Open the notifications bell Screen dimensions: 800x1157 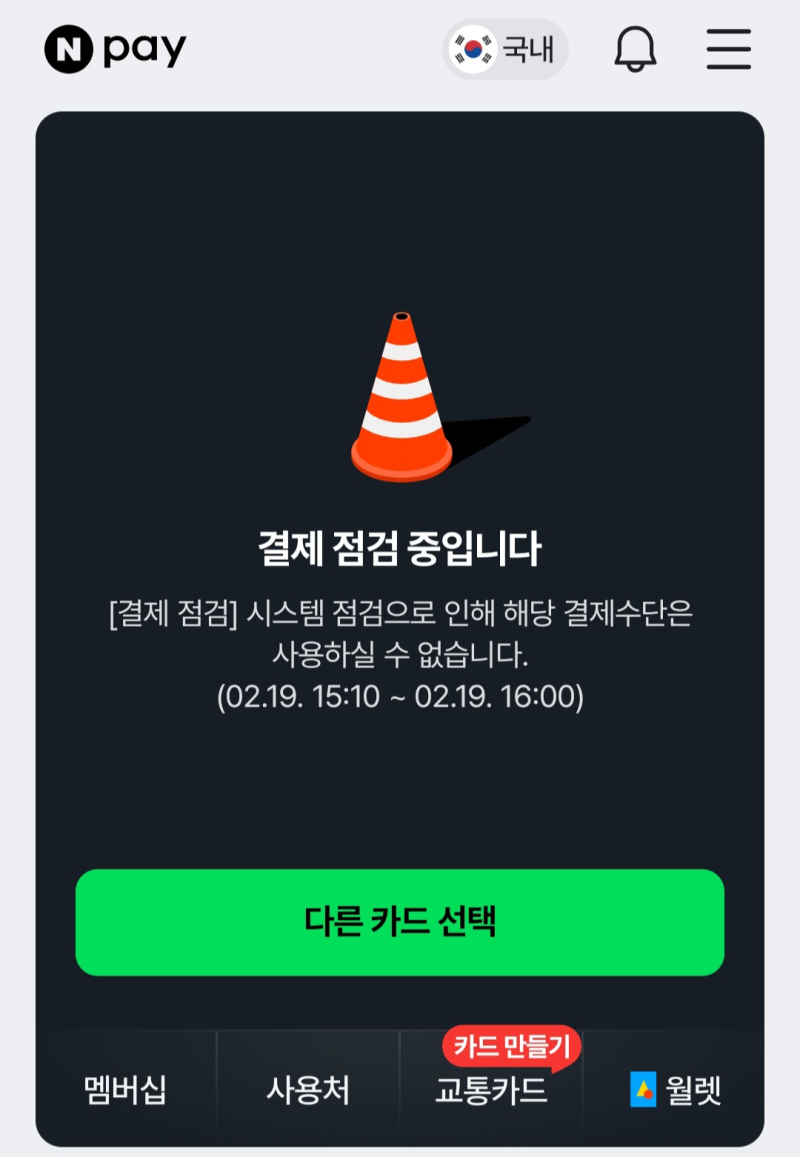[x=635, y=48]
